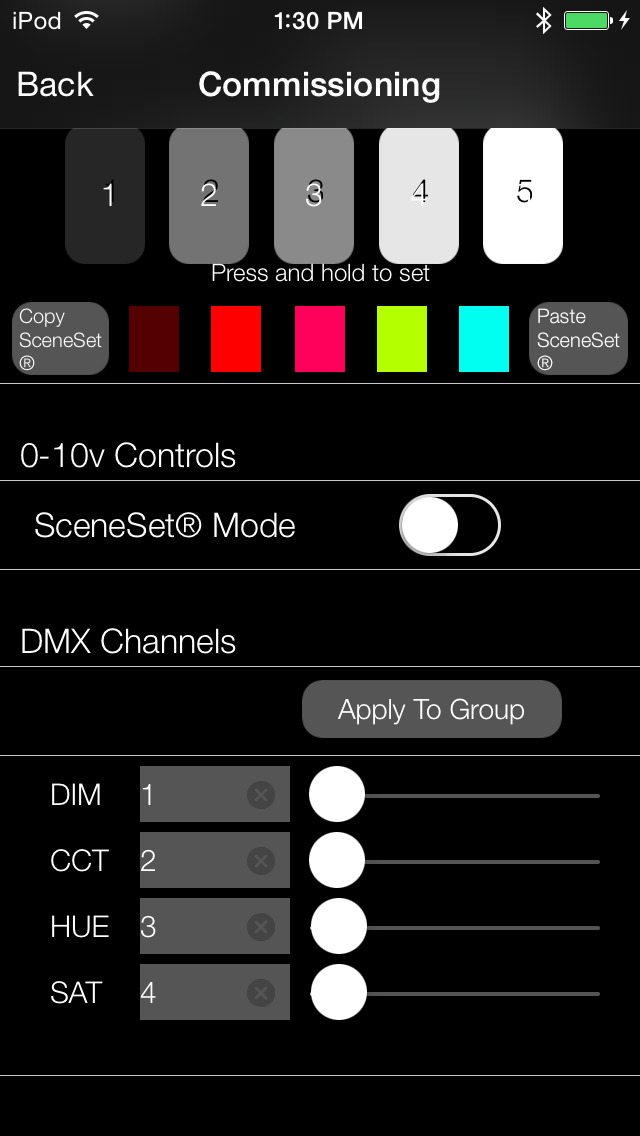Choose the bright red color swatch
The image size is (640, 1136).
tap(236, 338)
